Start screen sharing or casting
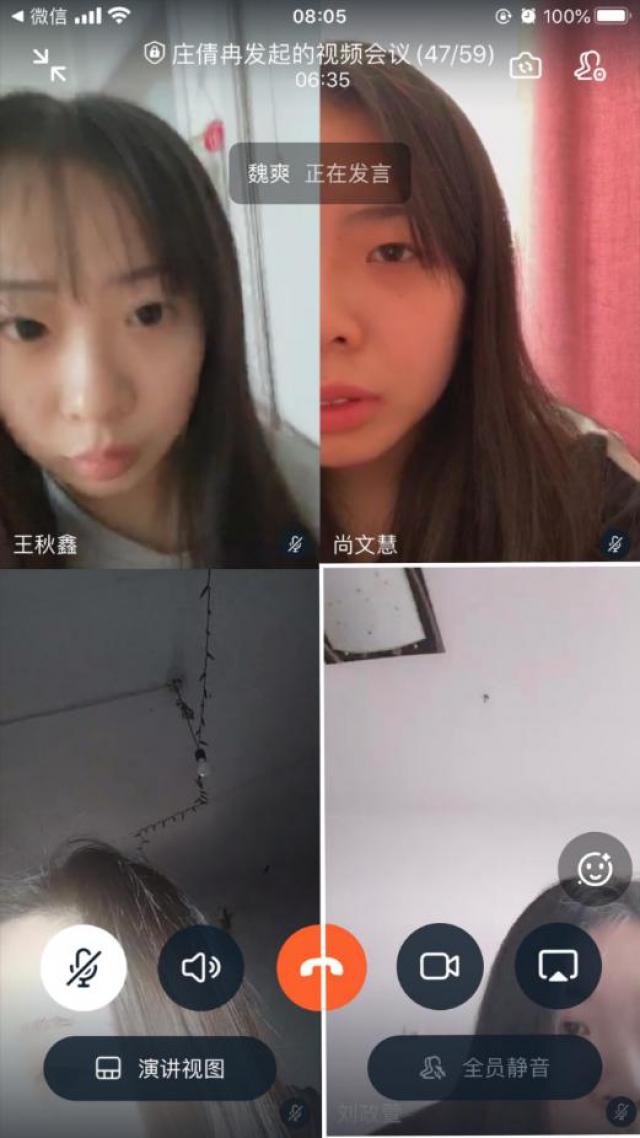Viewport: 640px width, 1138px height. 557,966
